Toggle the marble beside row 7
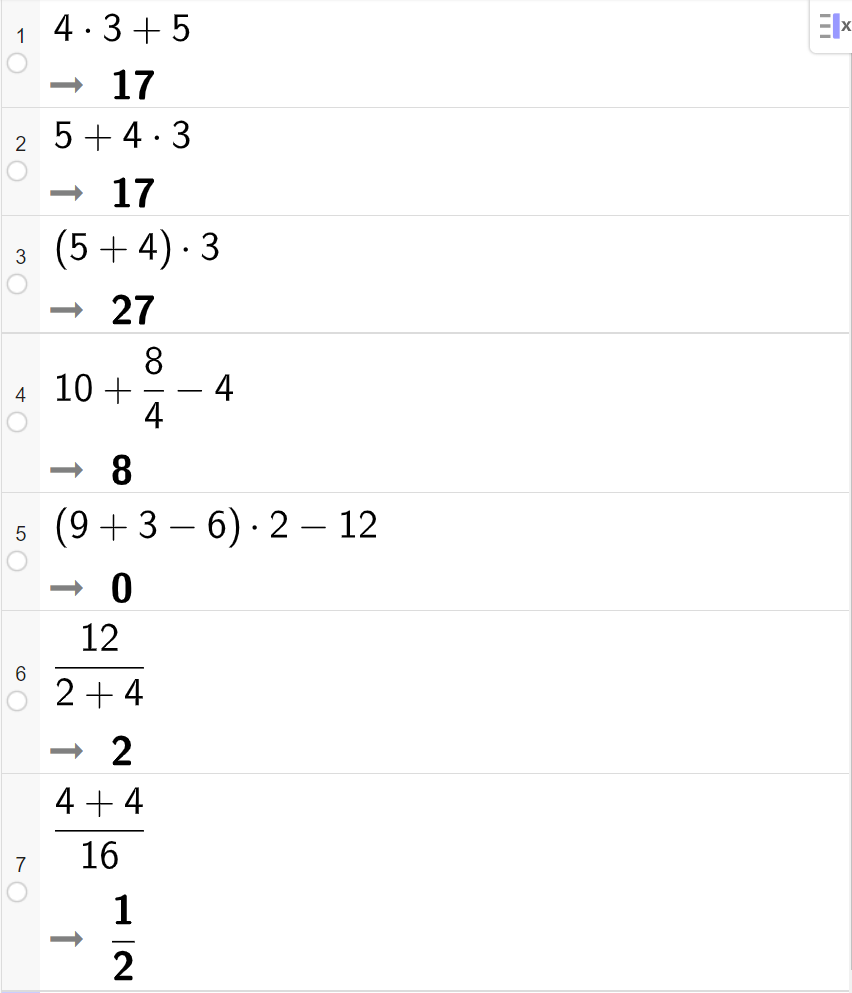The height and width of the screenshot is (993, 852). pyautogui.click(x=17, y=893)
